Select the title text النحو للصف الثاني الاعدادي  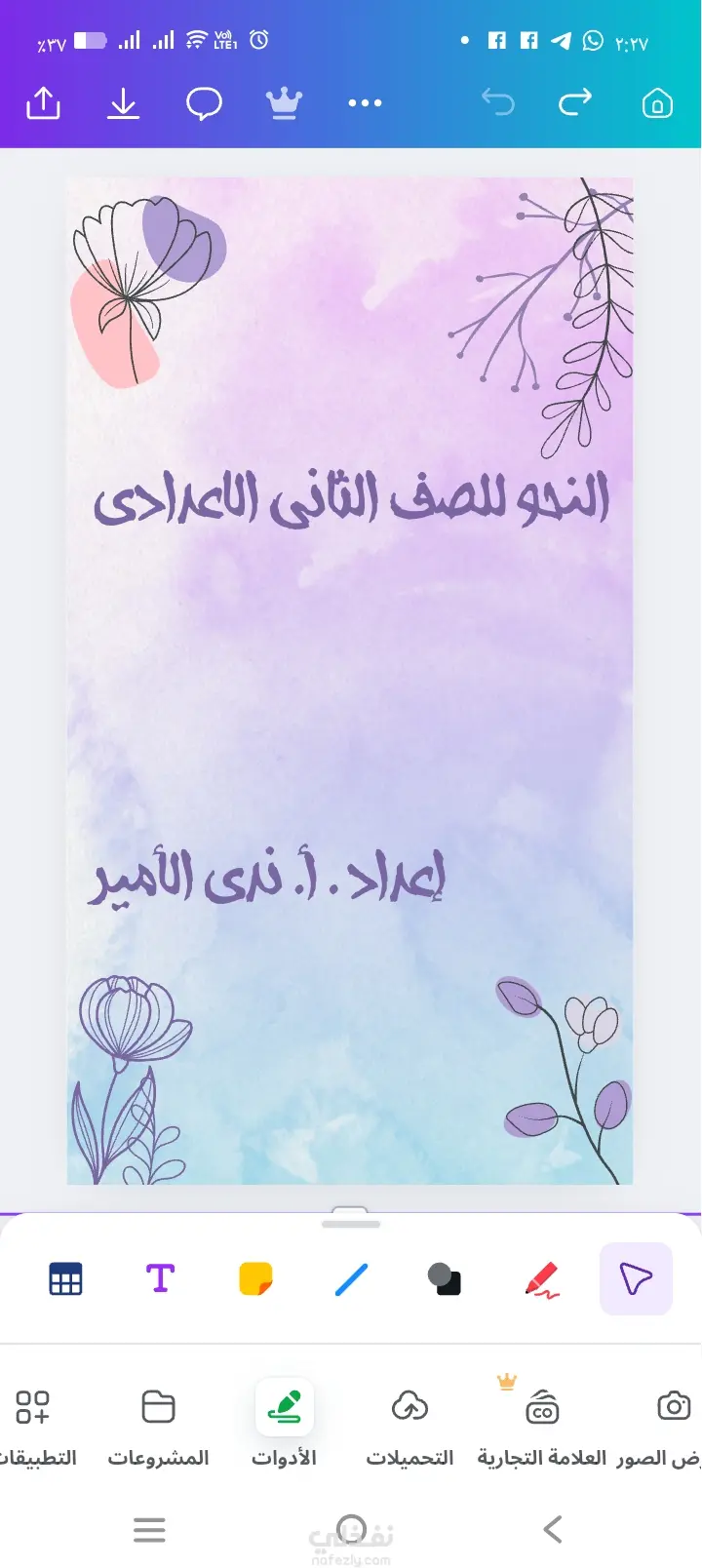click(x=351, y=499)
